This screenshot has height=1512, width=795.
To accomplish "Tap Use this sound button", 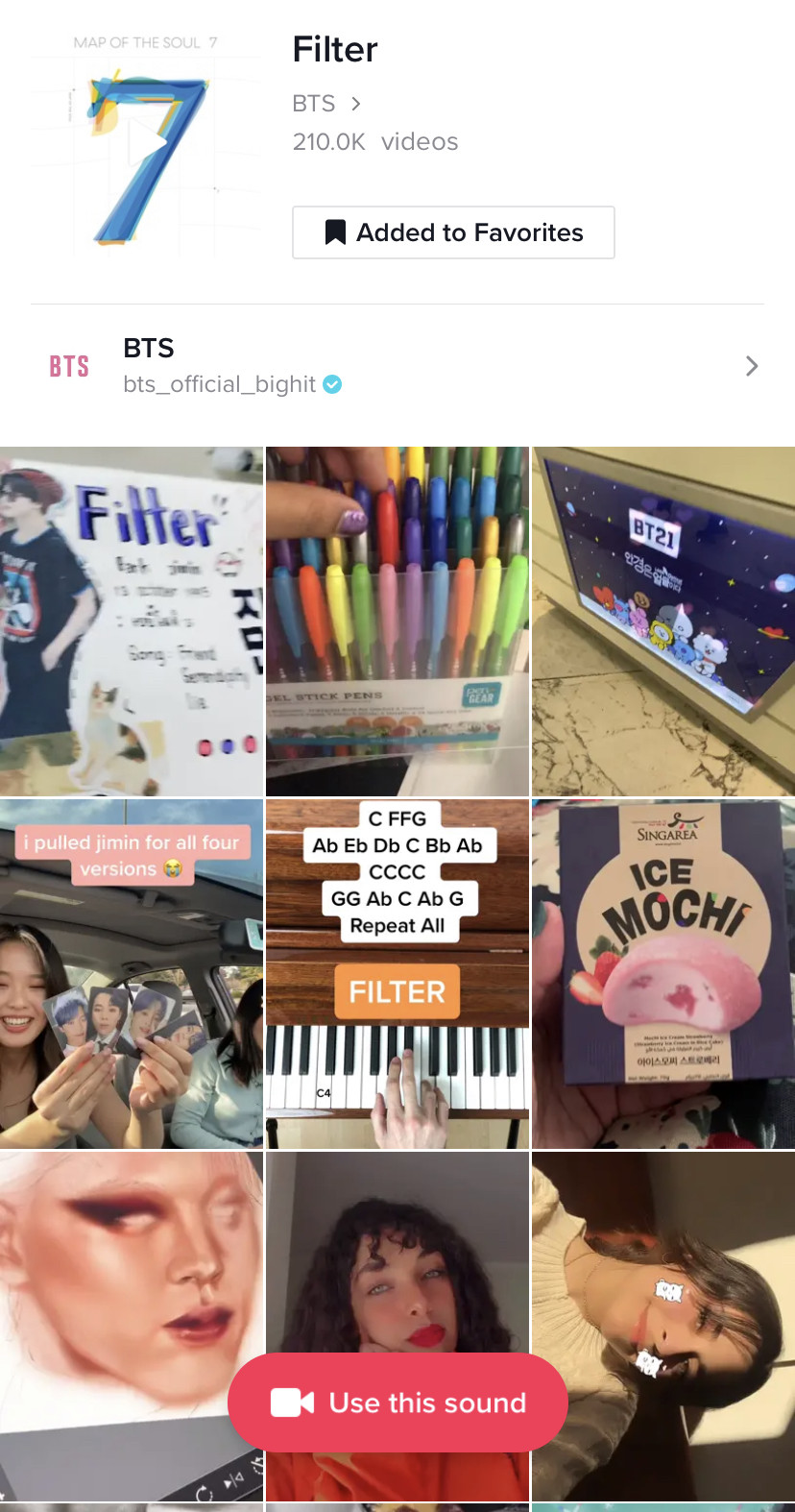I will [397, 1402].
